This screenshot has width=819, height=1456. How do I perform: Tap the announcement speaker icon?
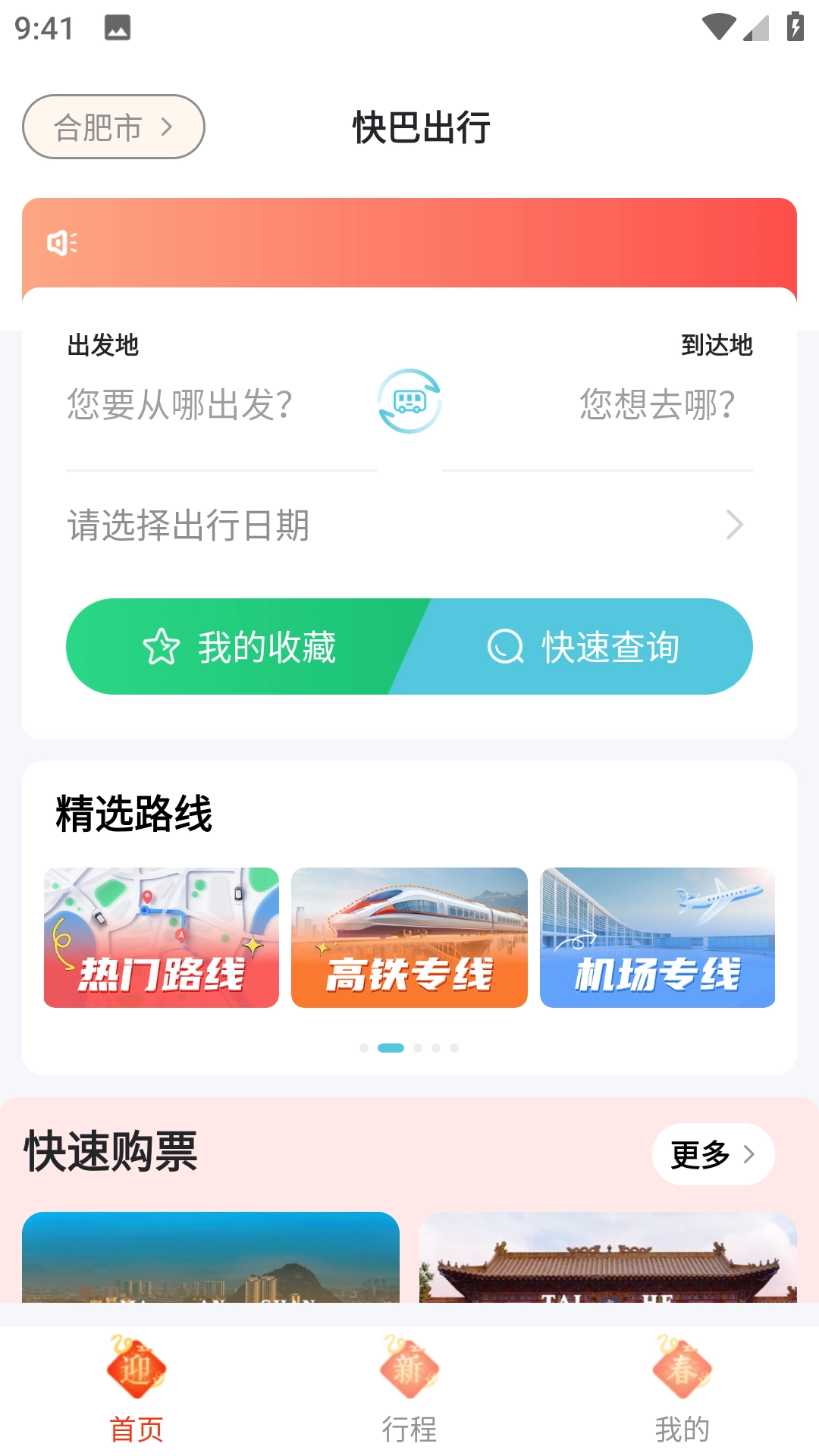coord(61,243)
